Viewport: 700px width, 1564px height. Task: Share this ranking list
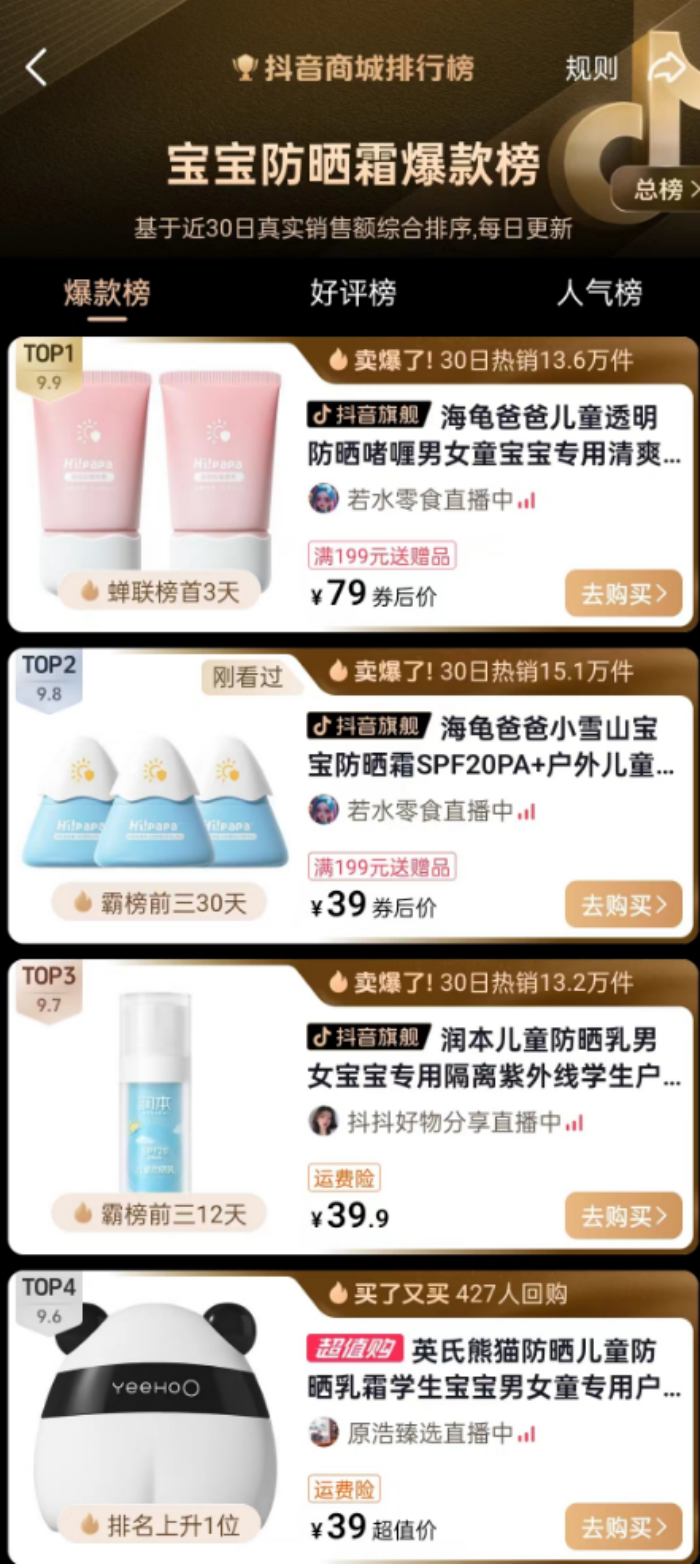(665, 68)
